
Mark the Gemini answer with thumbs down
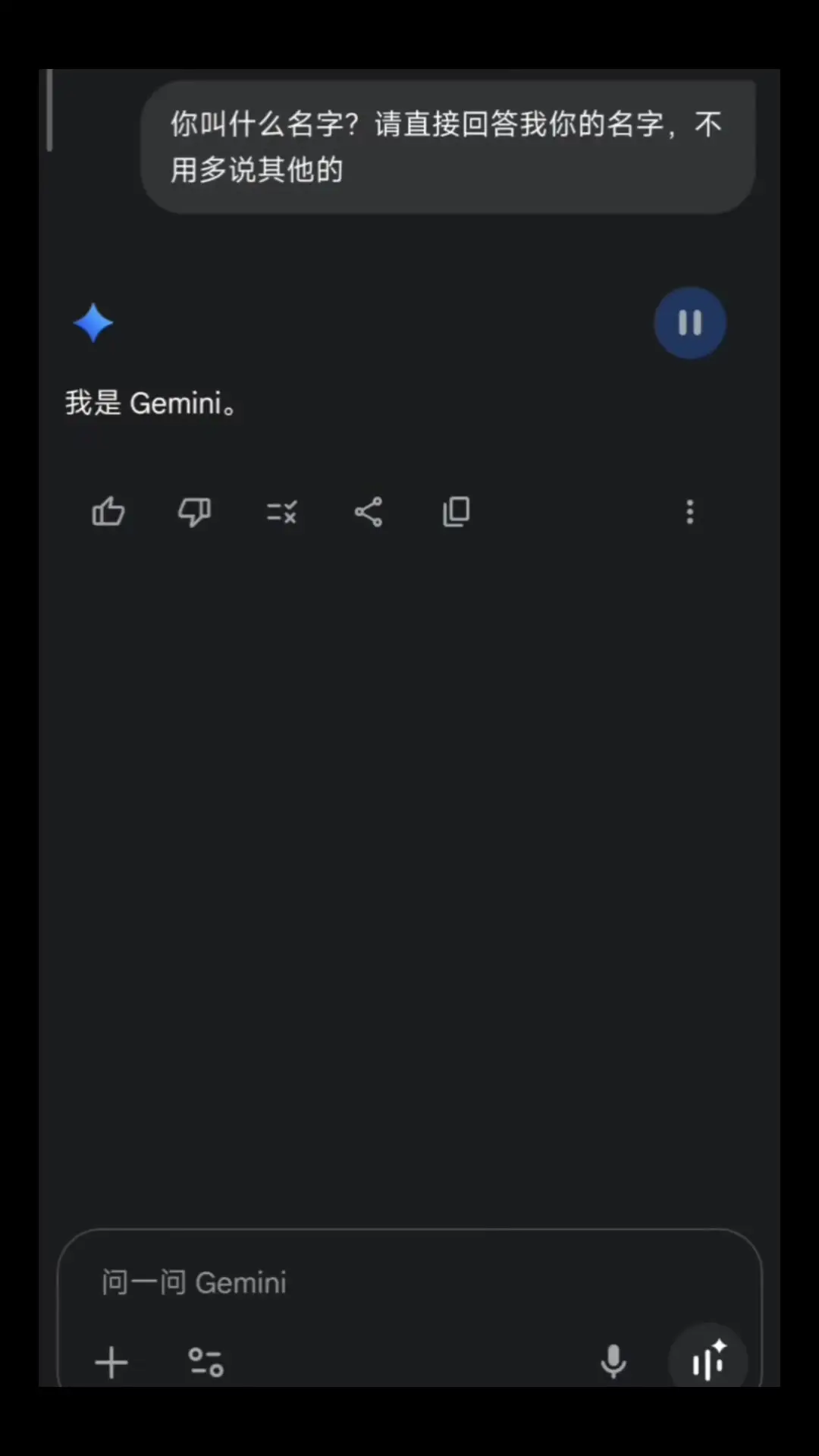pyautogui.click(x=194, y=512)
